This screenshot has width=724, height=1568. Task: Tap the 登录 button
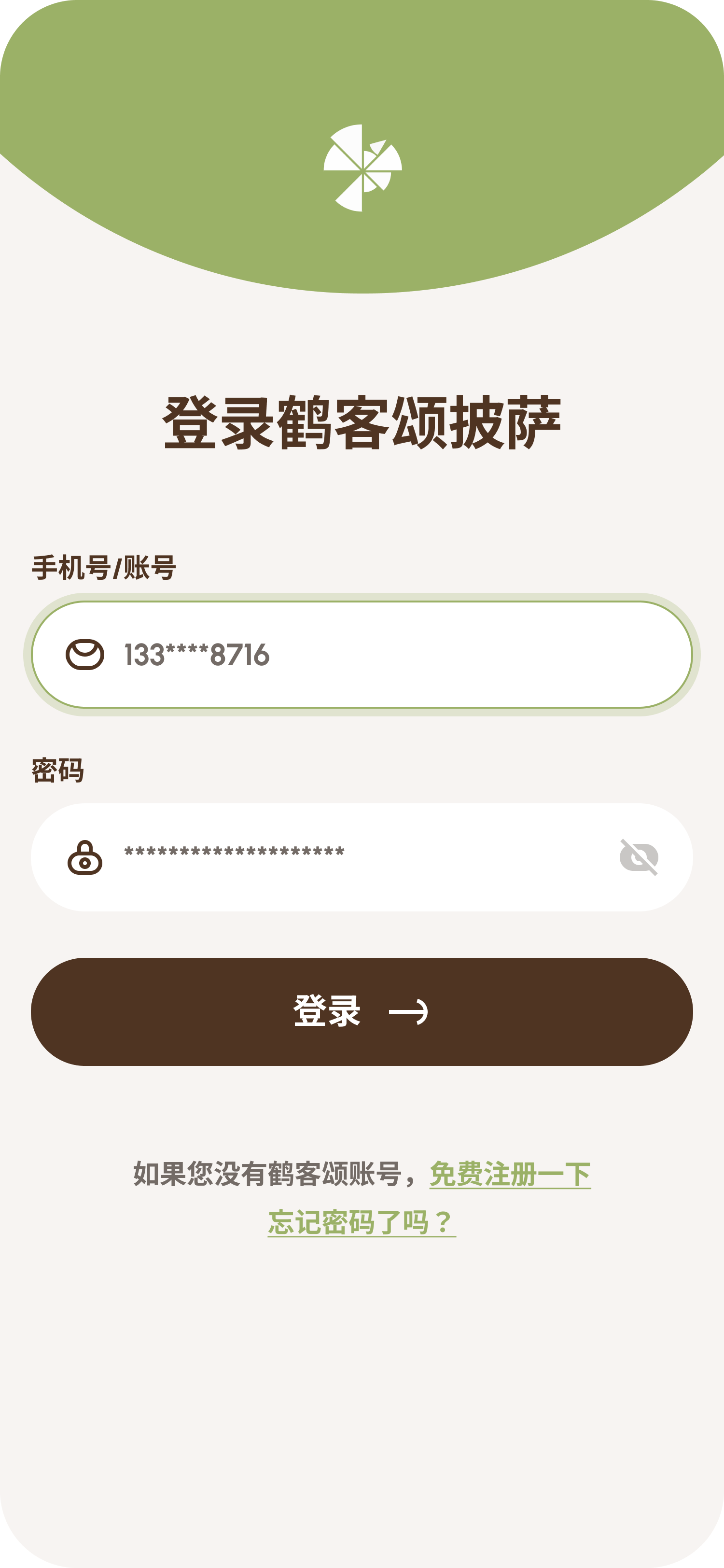pyautogui.click(x=362, y=1012)
